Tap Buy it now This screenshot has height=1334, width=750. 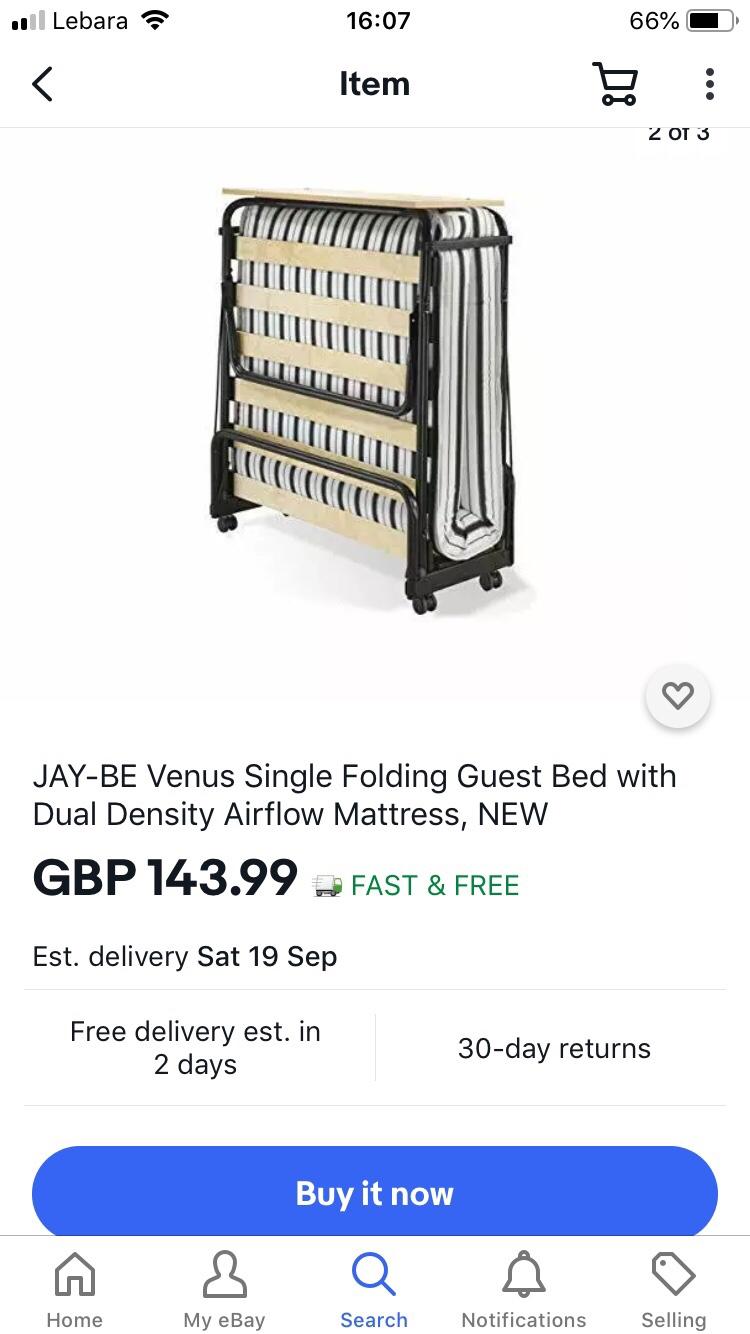pos(375,1193)
